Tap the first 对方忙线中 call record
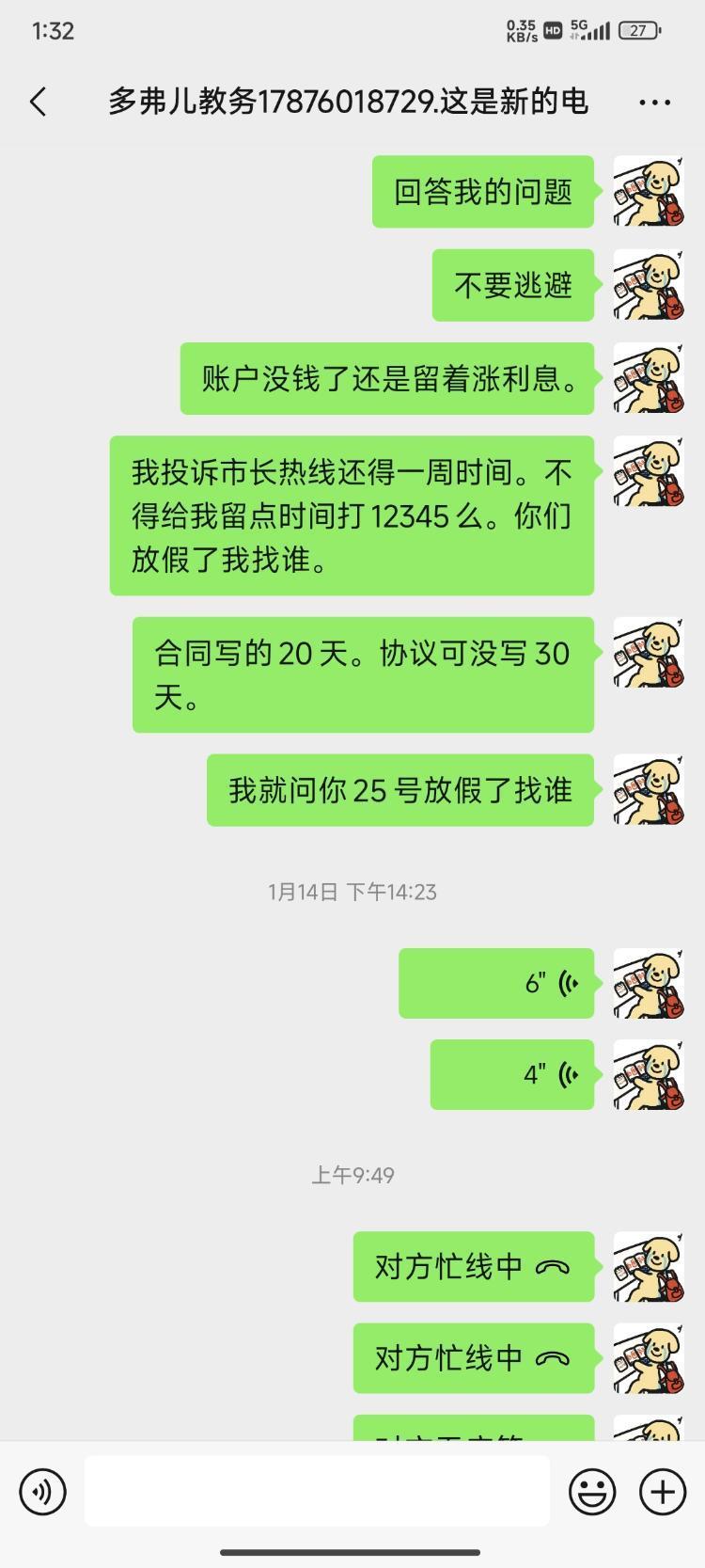 (473, 1266)
